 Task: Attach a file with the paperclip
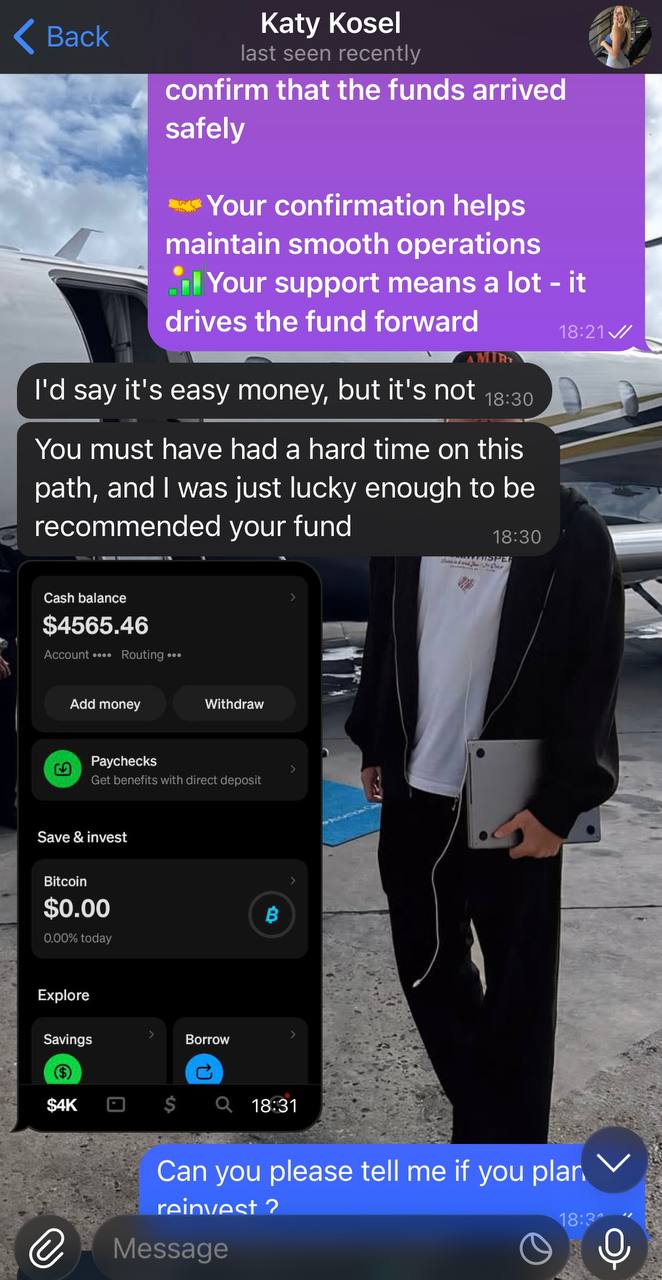[x=45, y=1248]
